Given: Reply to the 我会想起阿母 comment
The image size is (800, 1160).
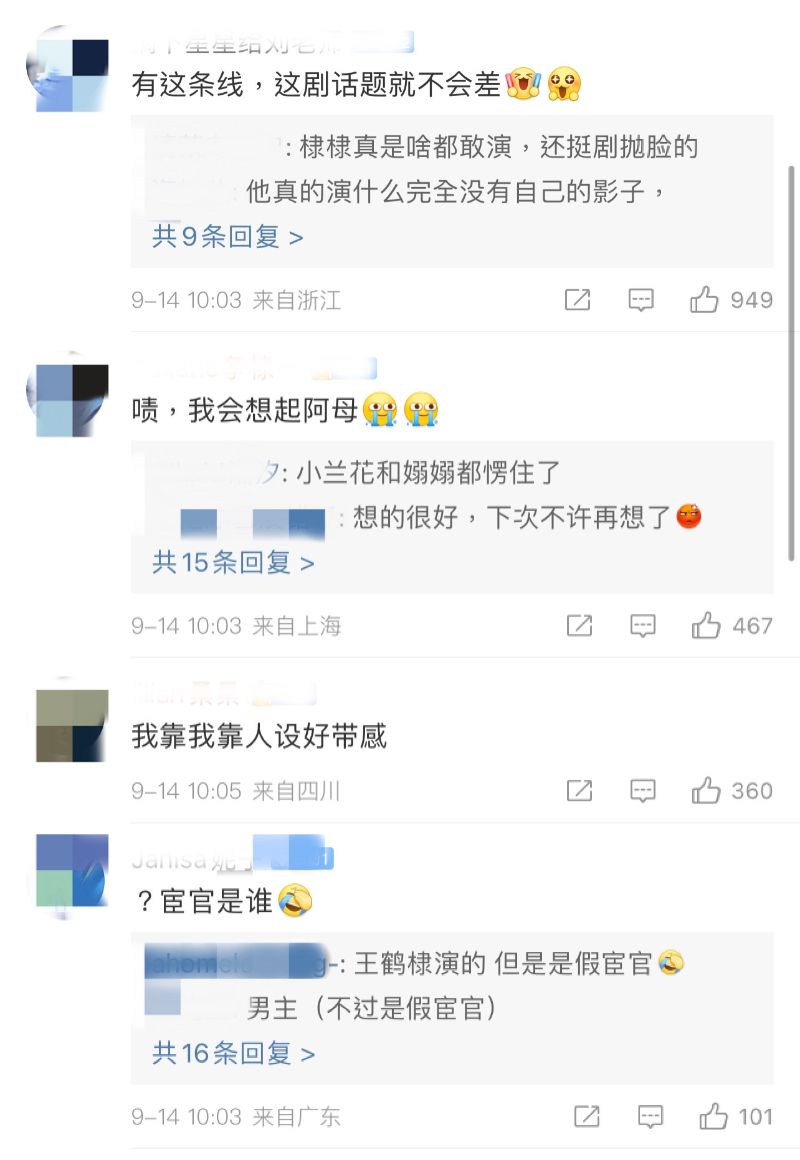Looking at the screenshot, I should pos(642,626).
